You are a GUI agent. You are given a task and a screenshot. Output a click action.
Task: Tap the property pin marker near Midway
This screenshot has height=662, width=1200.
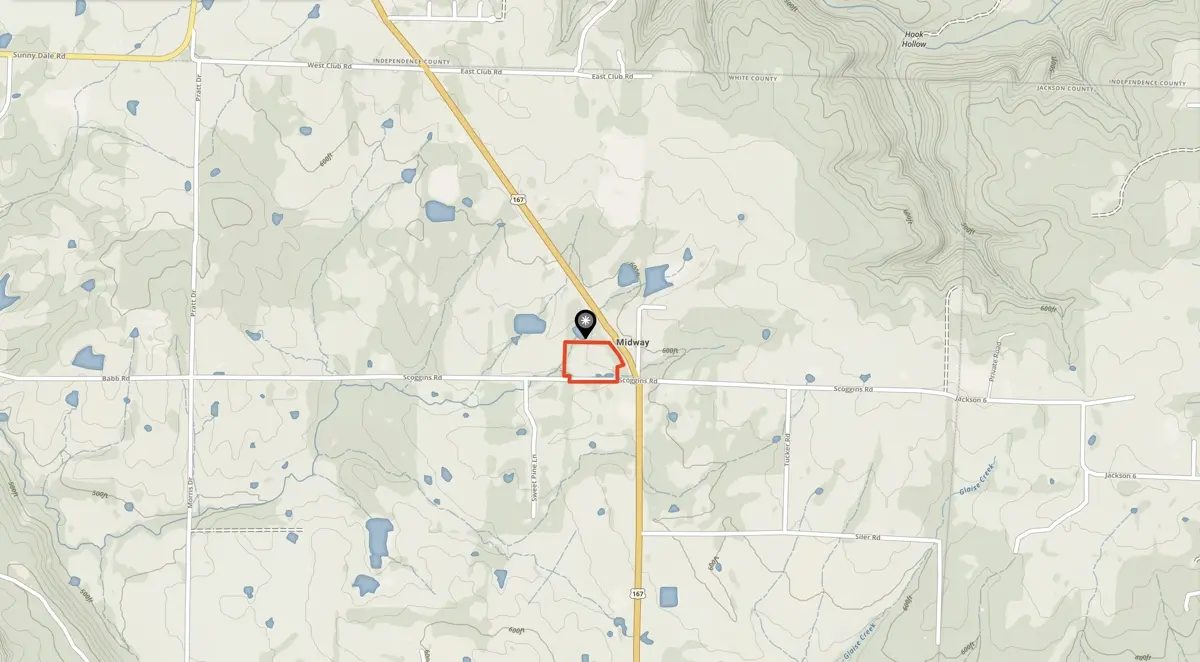coord(583,322)
